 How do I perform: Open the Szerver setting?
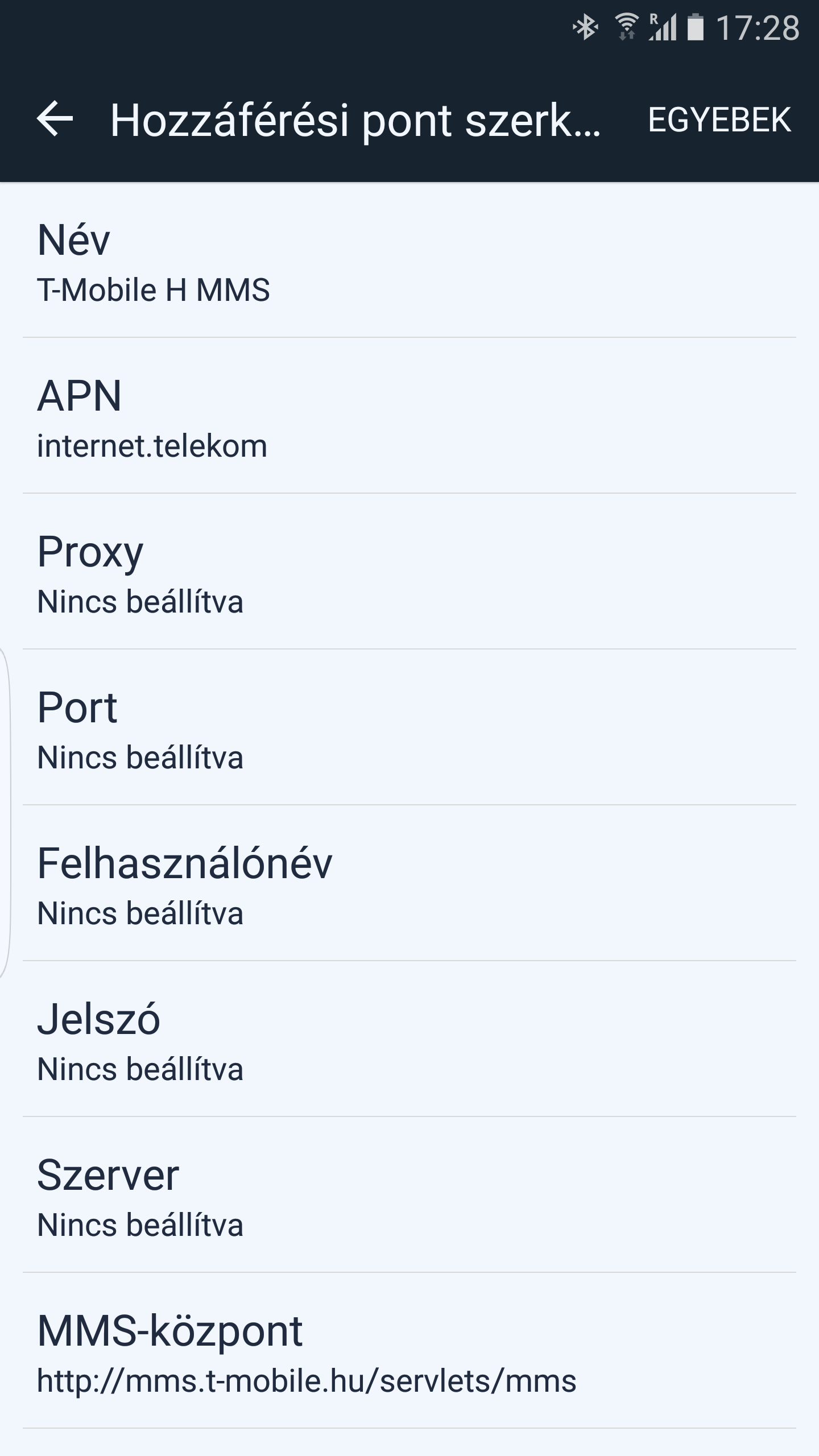point(409,1195)
